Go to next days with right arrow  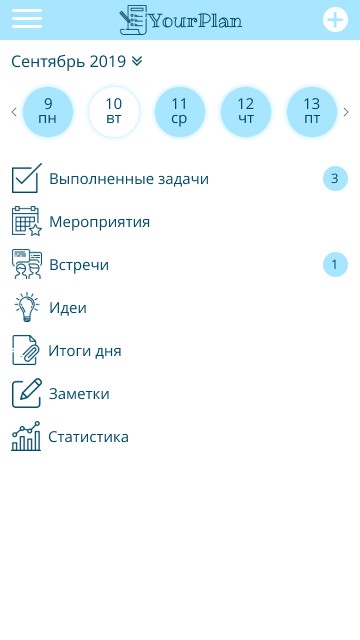coord(346,112)
